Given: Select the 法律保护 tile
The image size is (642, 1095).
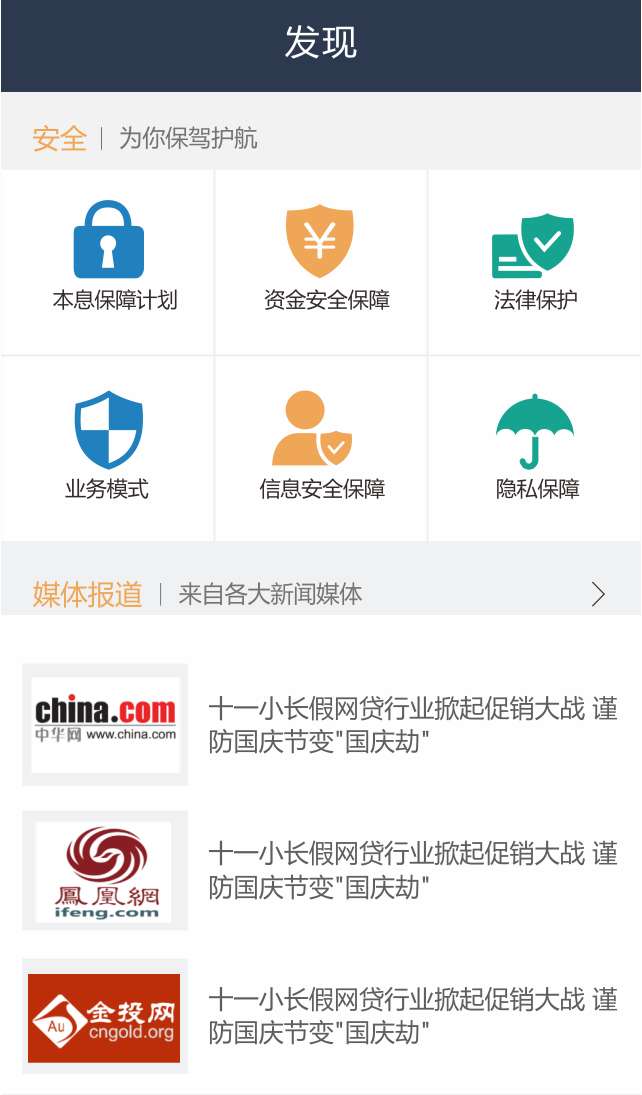Looking at the screenshot, I should [x=534, y=262].
